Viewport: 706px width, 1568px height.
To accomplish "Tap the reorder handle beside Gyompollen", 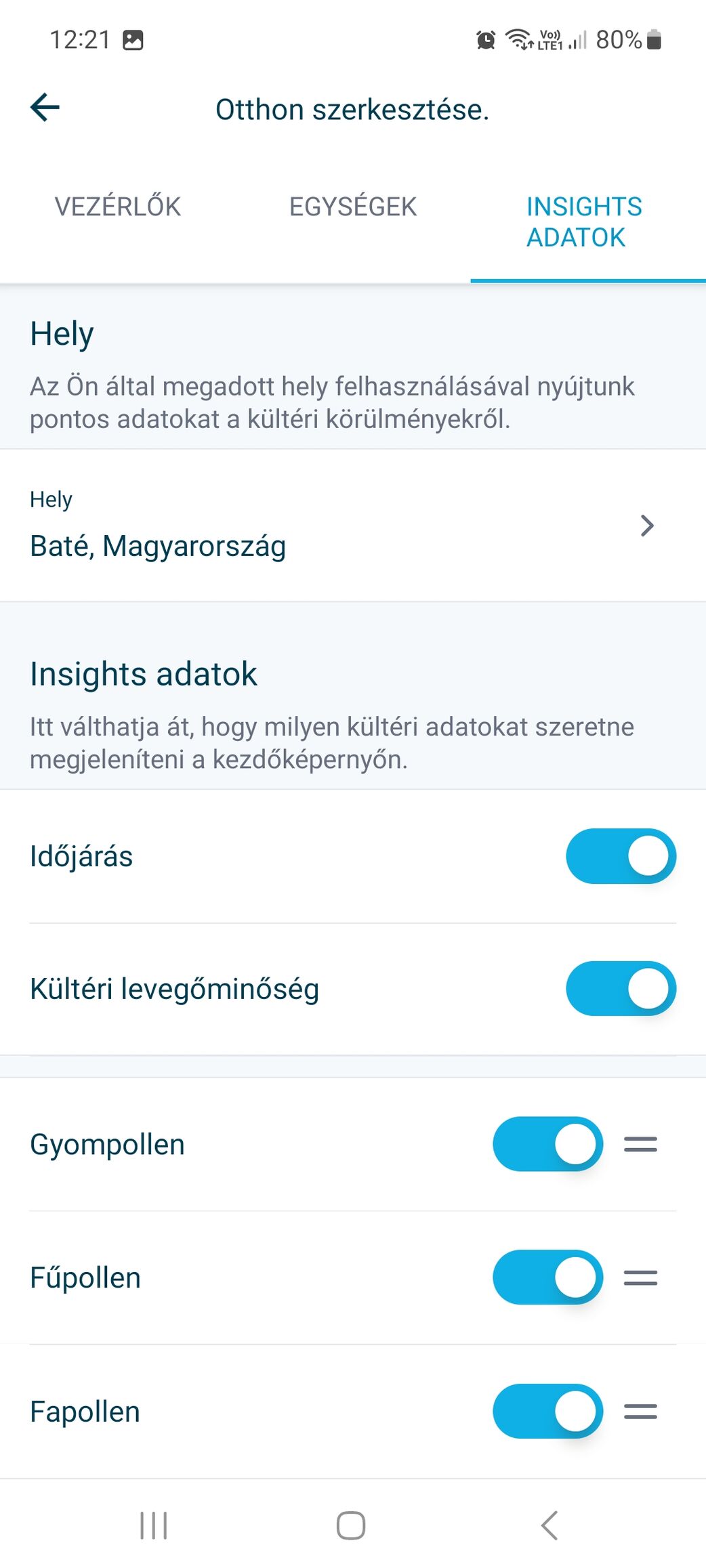I will [640, 1144].
